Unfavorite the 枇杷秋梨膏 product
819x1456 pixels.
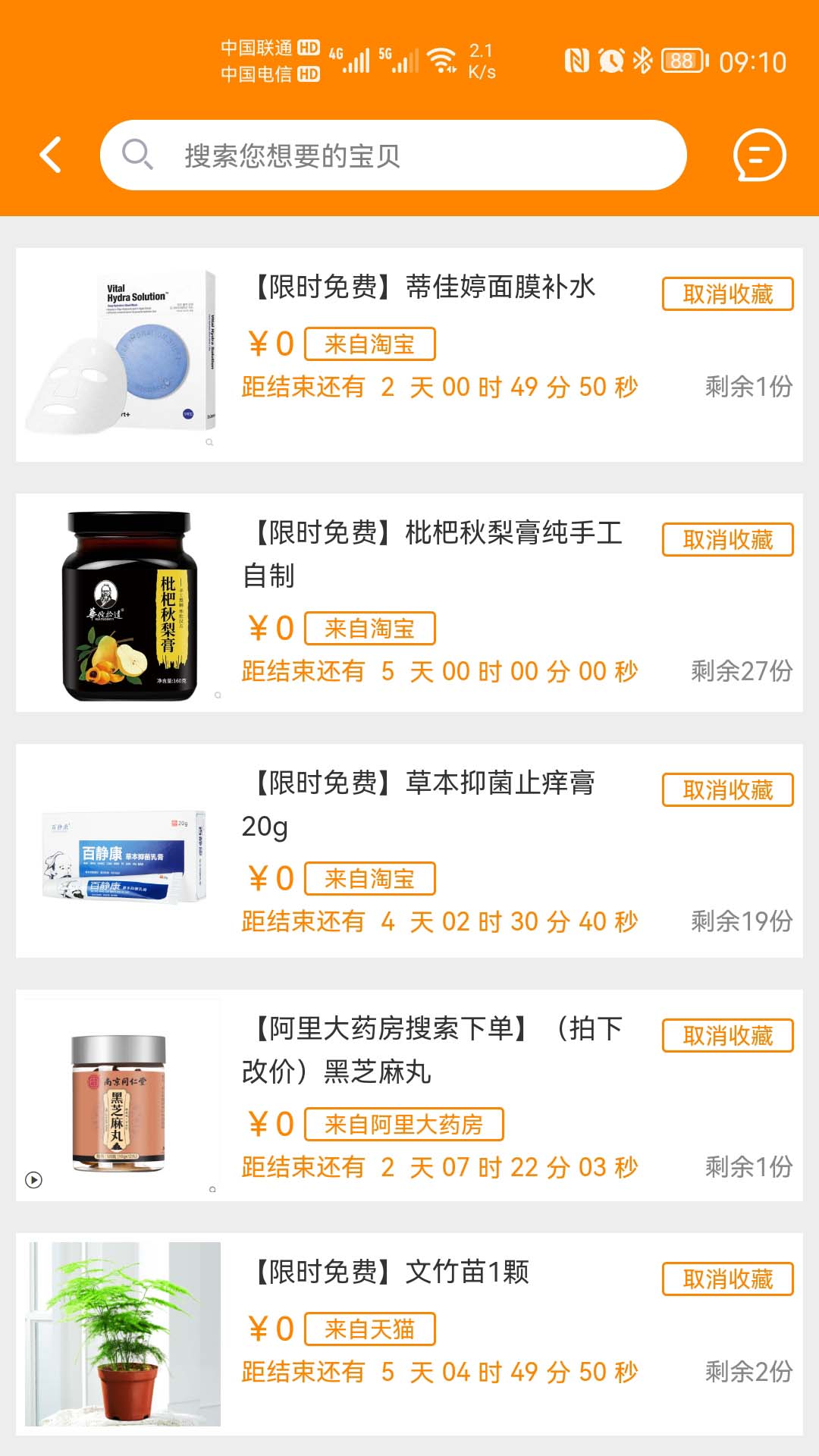tap(726, 540)
